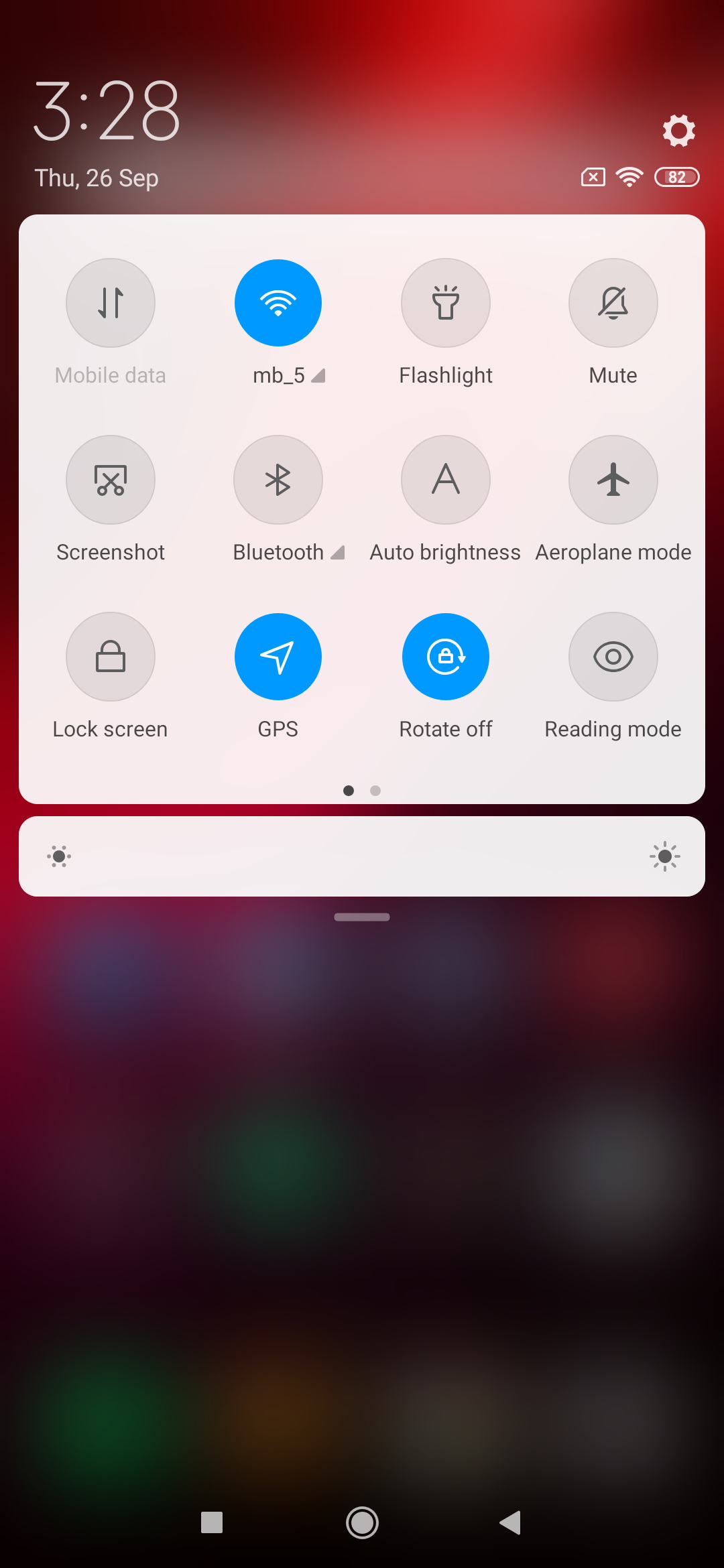Enable Reading mode
The image size is (724, 1568).
[613, 657]
